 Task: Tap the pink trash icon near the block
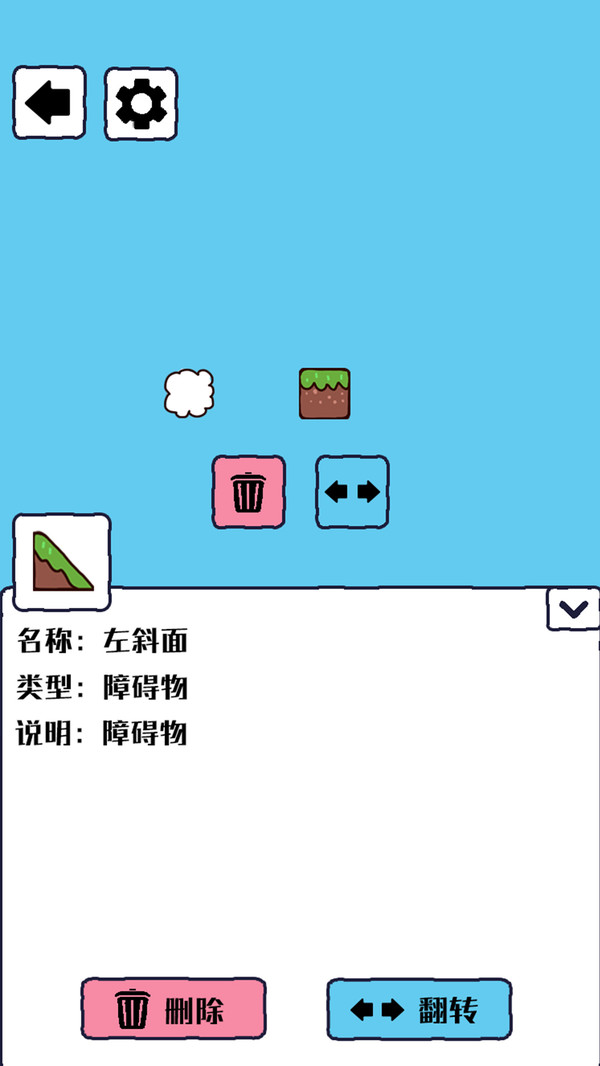[x=248, y=492]
